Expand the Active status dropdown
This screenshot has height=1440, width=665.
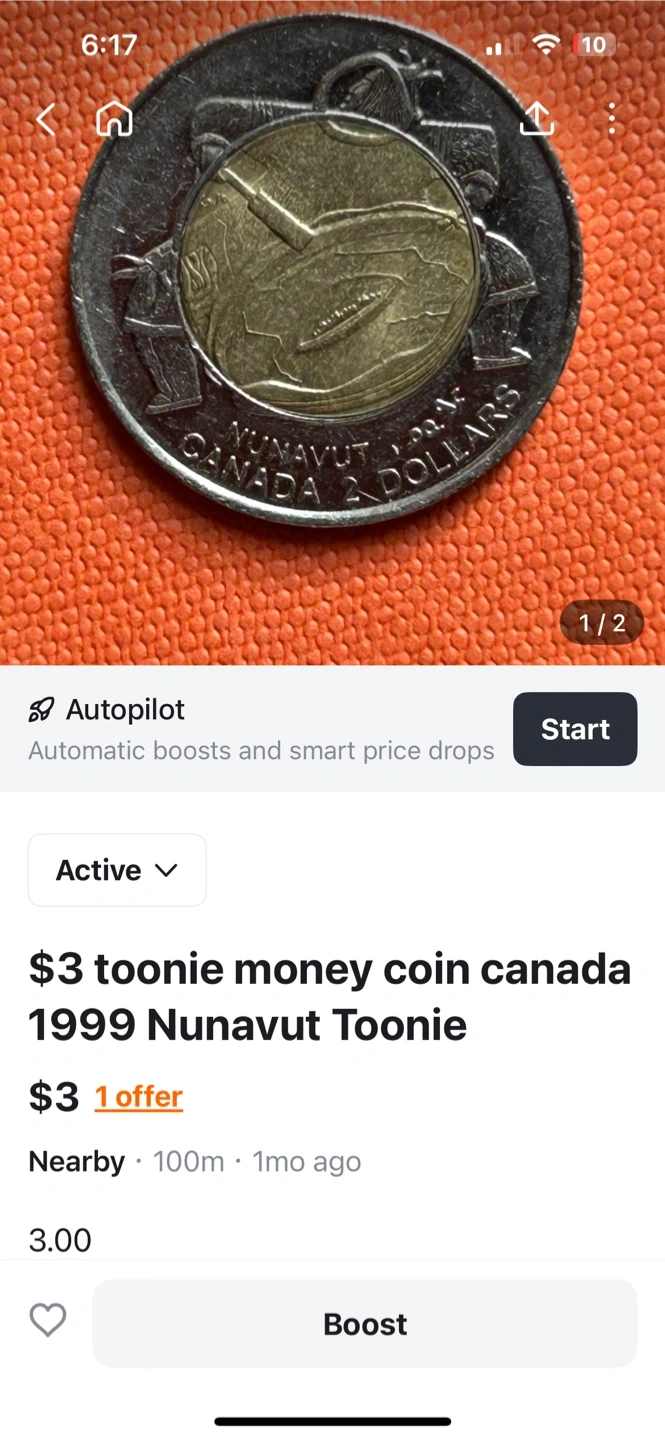117,870
